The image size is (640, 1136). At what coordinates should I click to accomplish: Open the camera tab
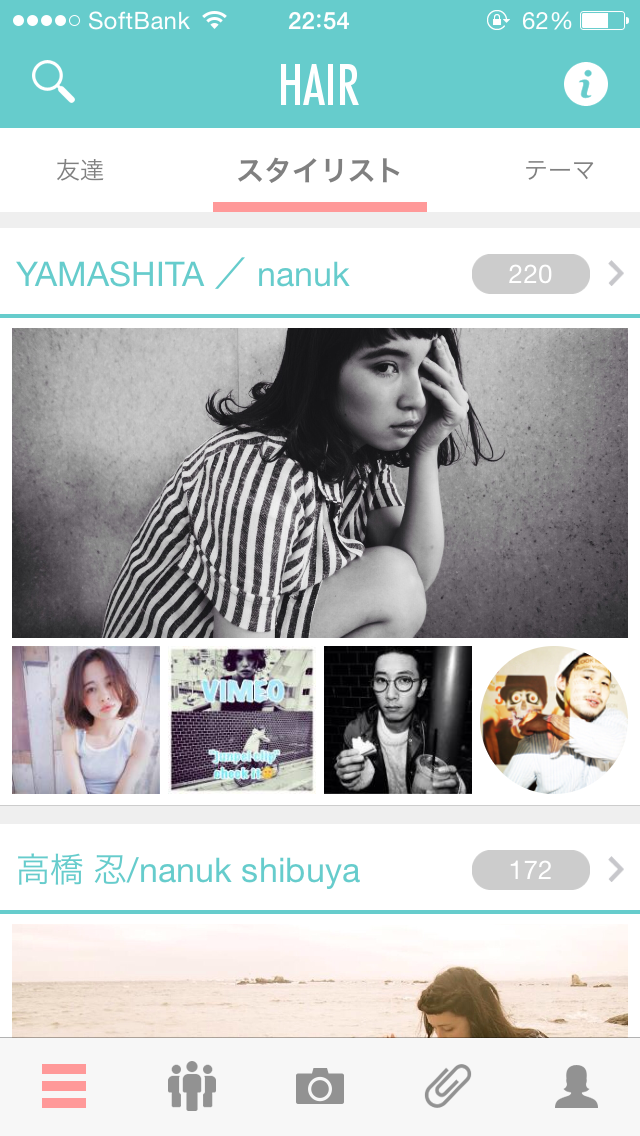(320, 1086)
